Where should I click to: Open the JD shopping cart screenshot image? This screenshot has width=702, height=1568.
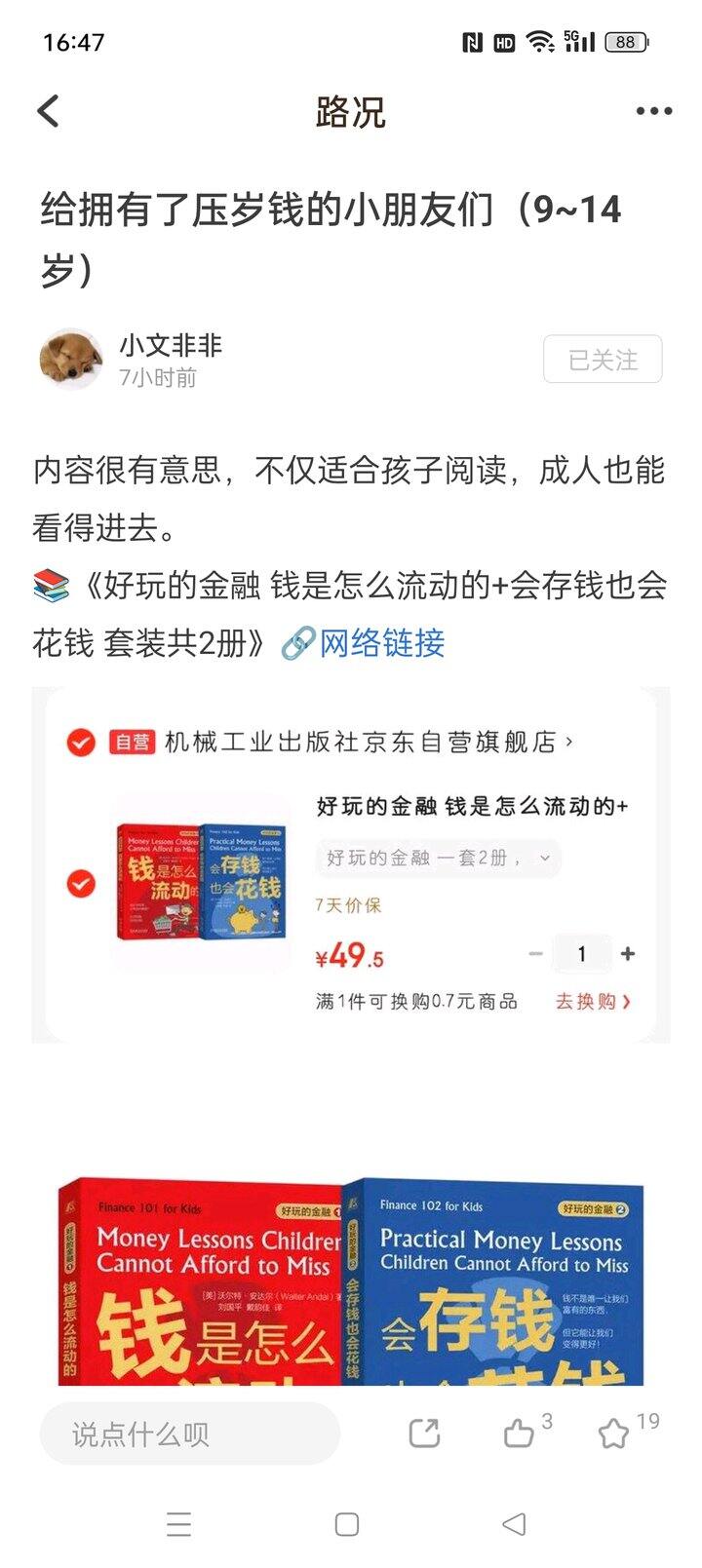351,865
